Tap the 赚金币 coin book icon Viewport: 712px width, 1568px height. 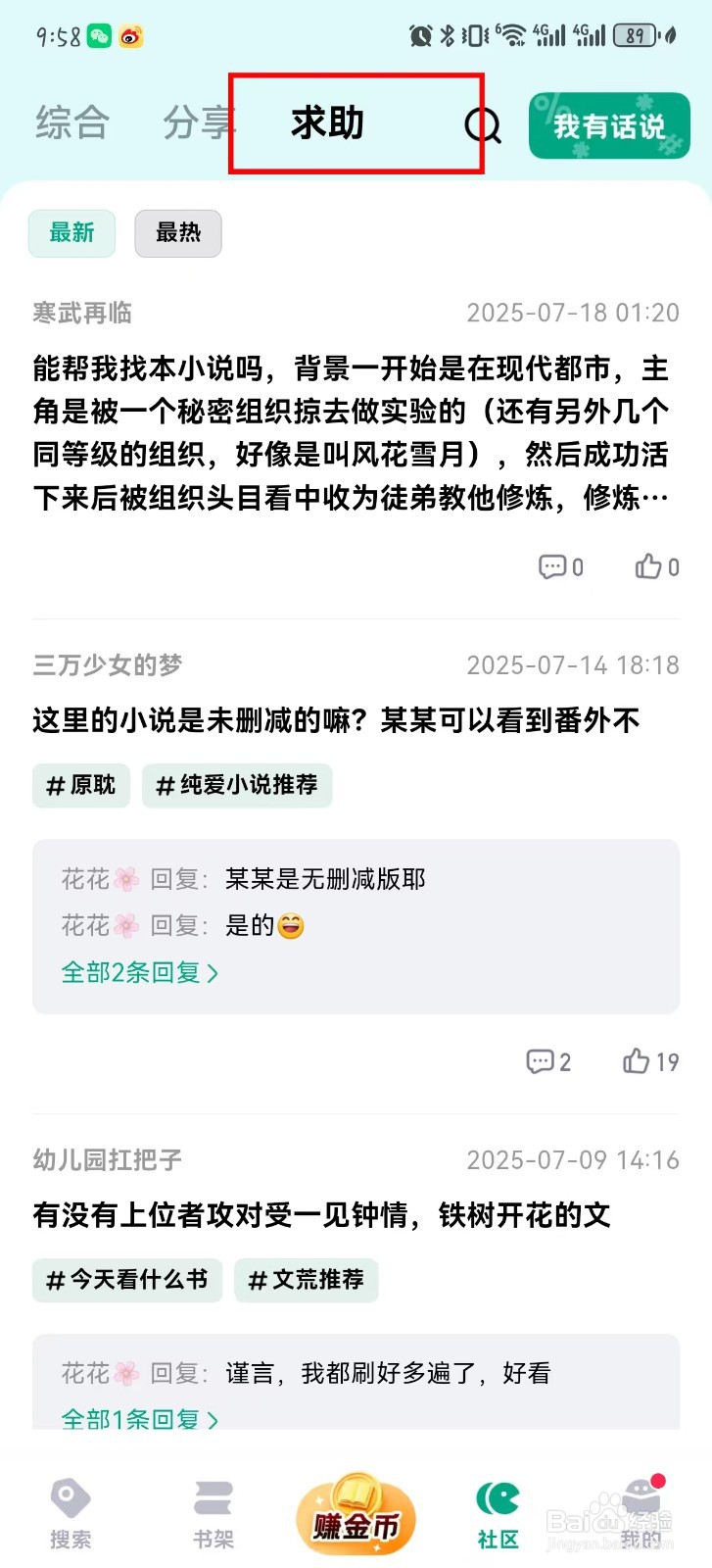(356, 1514)
